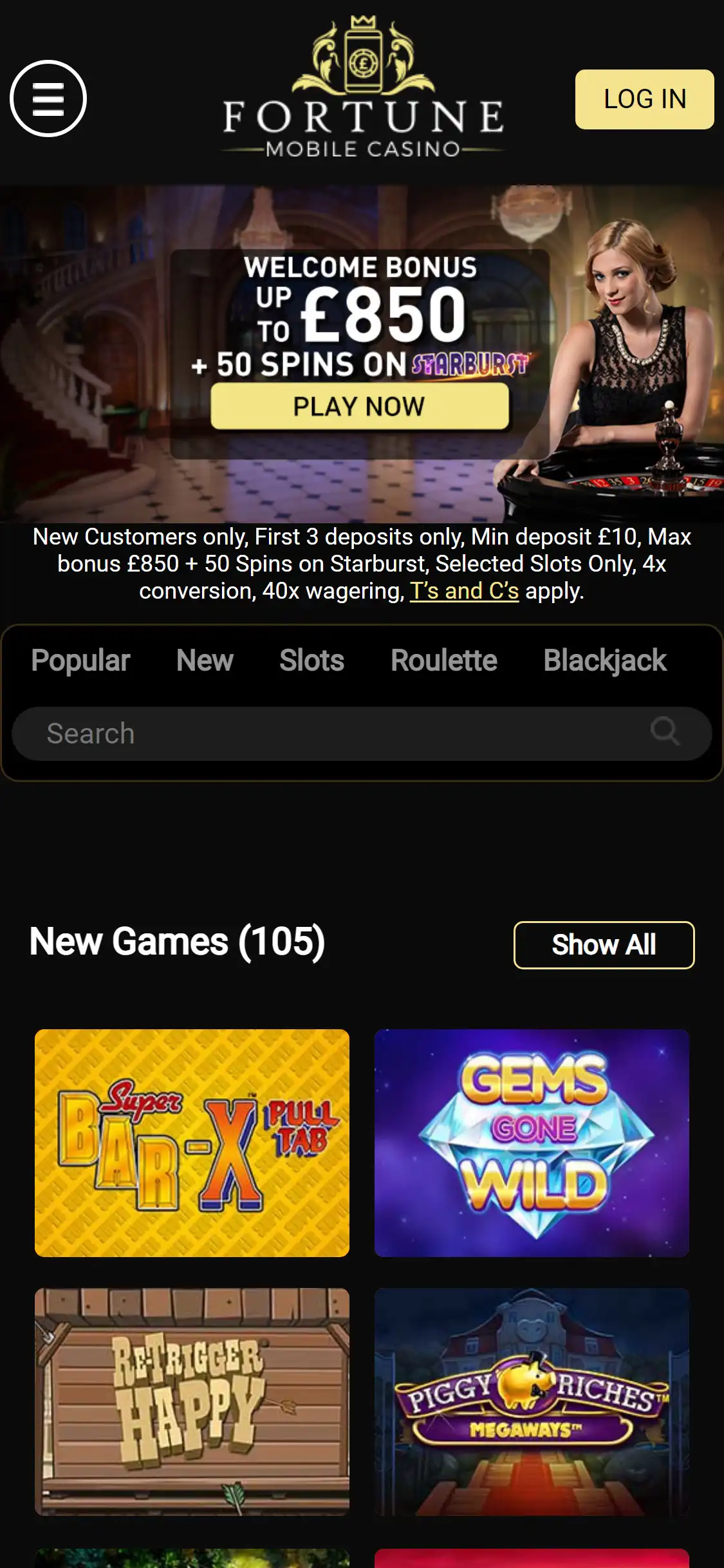Select the Slots category tab

311,660
